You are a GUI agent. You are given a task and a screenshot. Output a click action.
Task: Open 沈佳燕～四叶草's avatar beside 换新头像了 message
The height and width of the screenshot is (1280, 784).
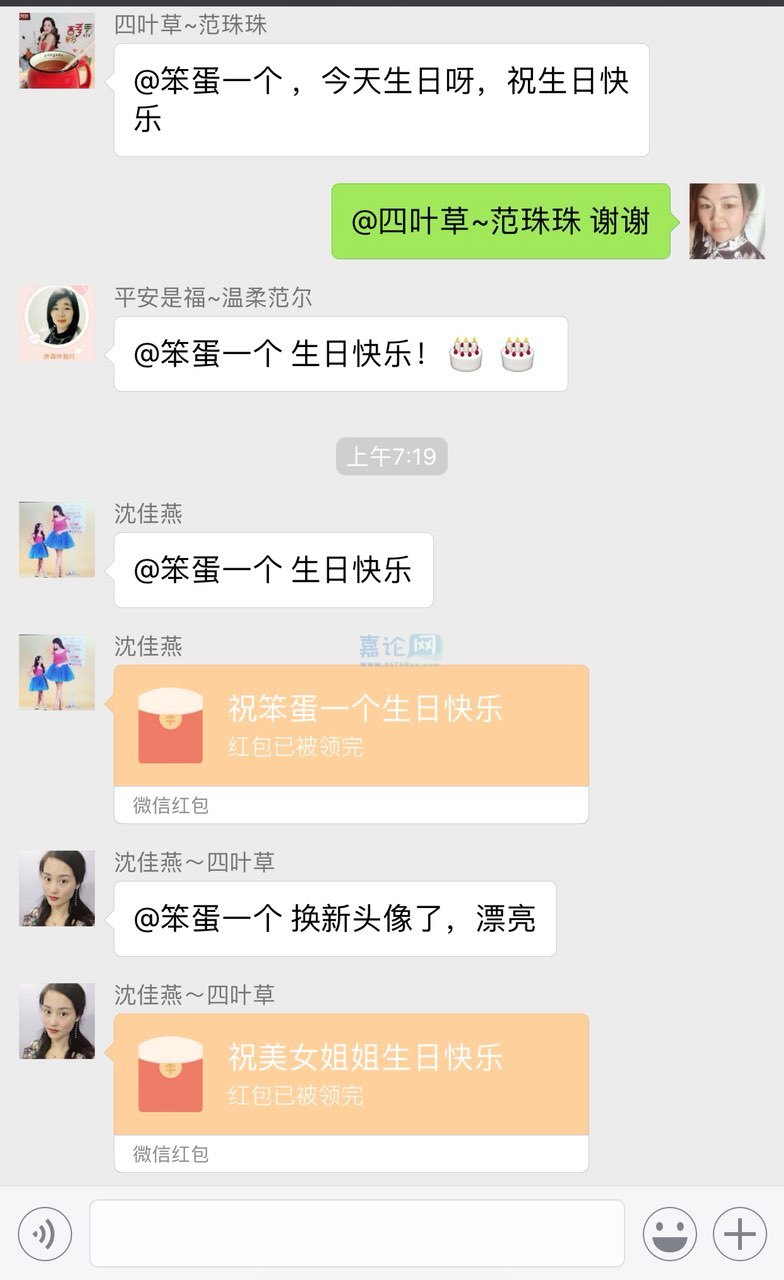[57, 888]
